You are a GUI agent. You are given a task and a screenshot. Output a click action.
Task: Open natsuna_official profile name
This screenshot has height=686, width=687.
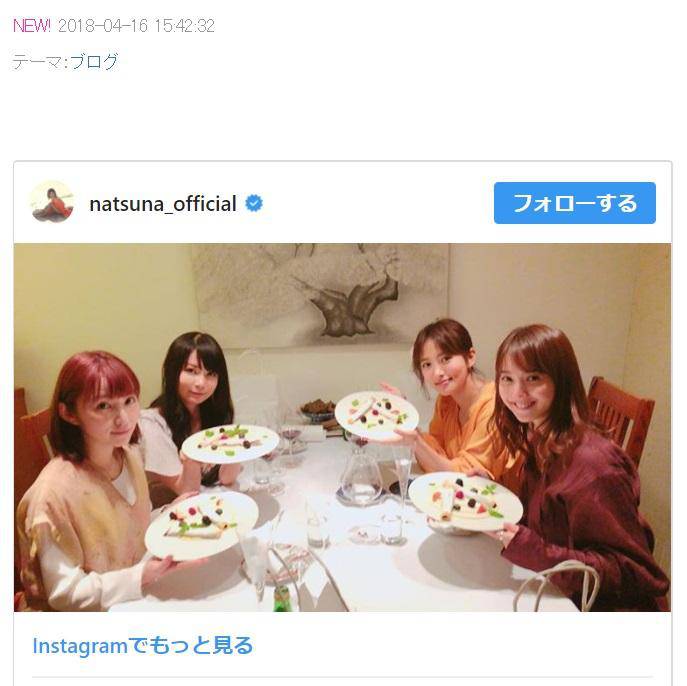(163, 204)
